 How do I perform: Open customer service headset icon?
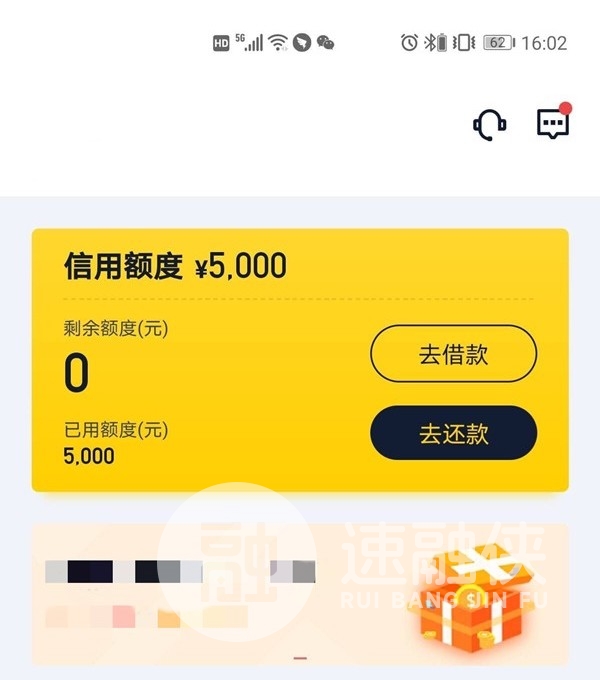(489, 125)
